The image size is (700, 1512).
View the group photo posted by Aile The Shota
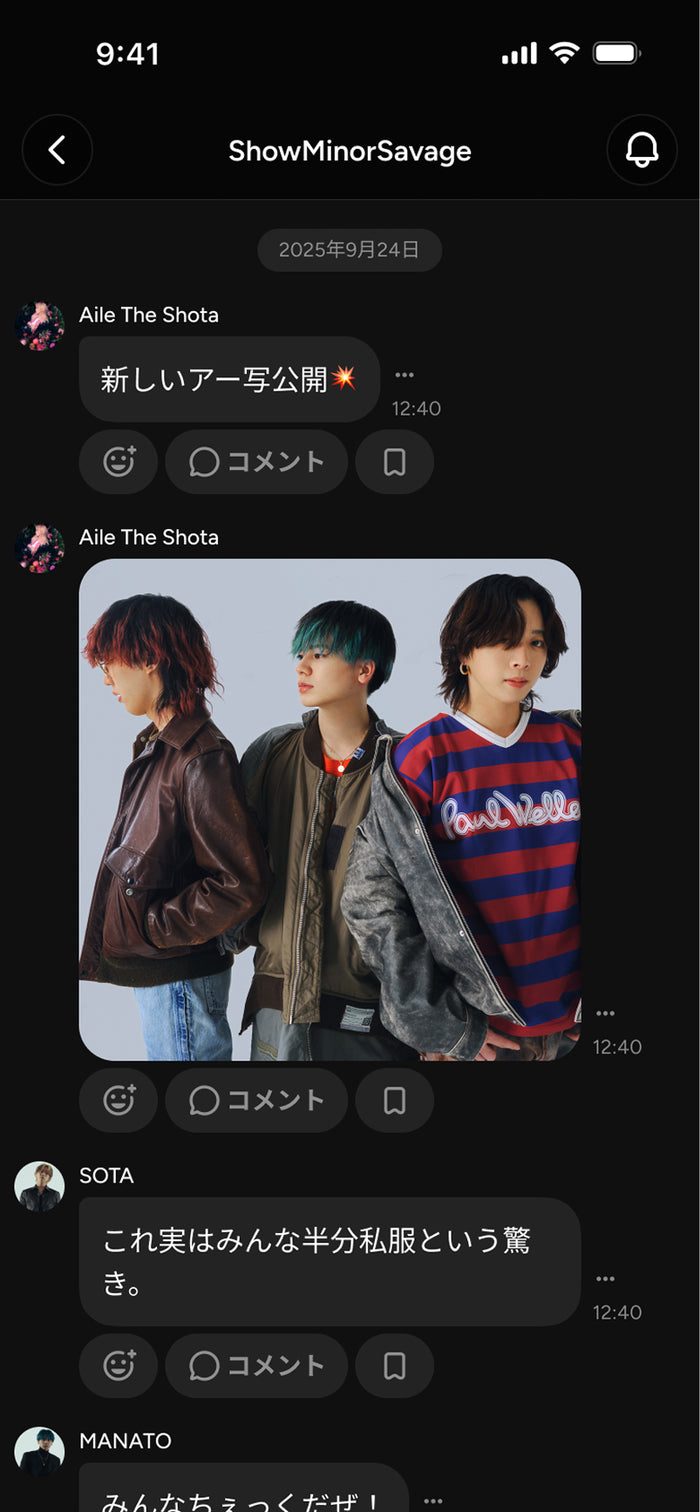click(x=330, y=809)
